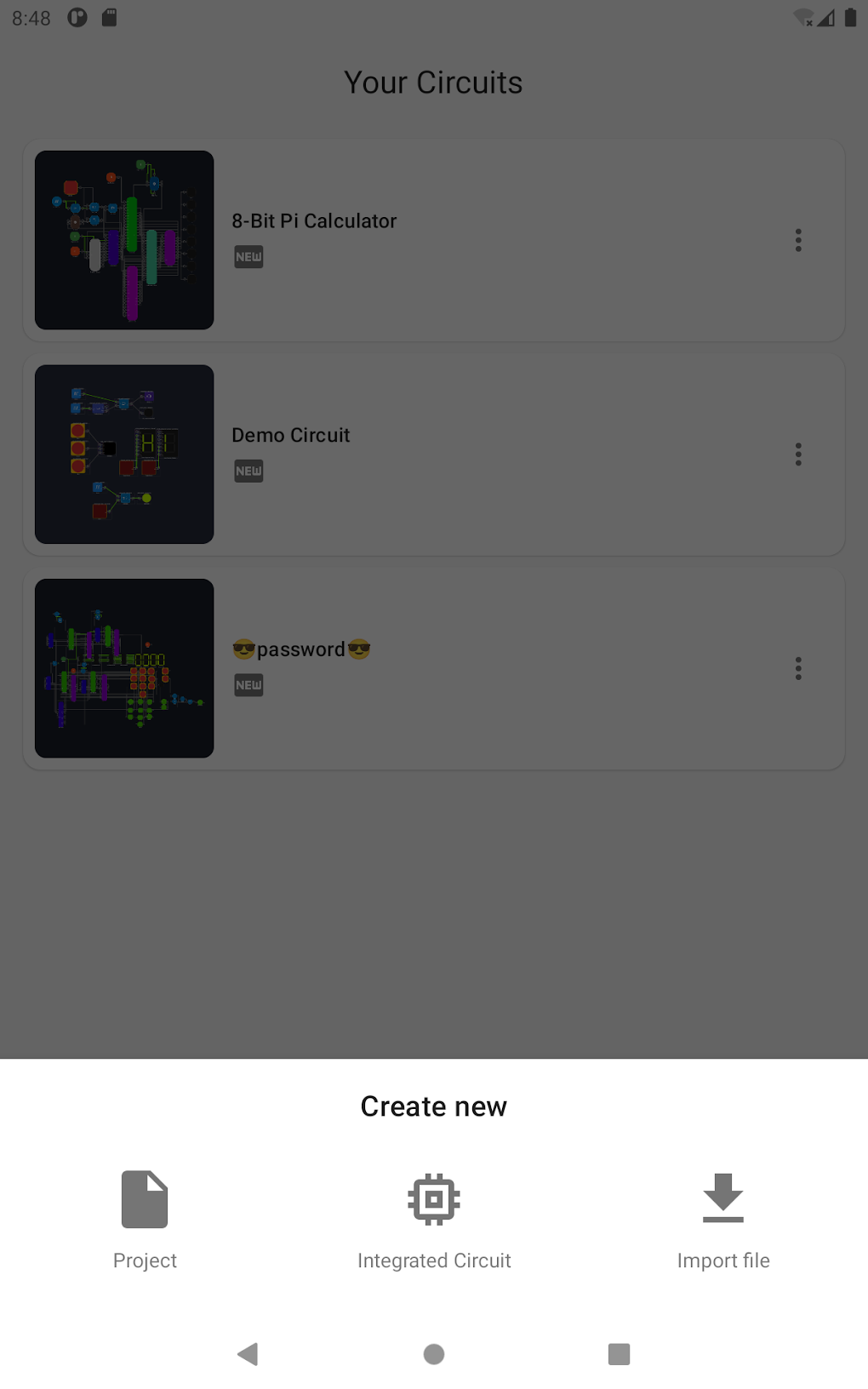Tap the NEW badge on Demo Circuit
868x1389 pixels.
click(x=248, y=470)
